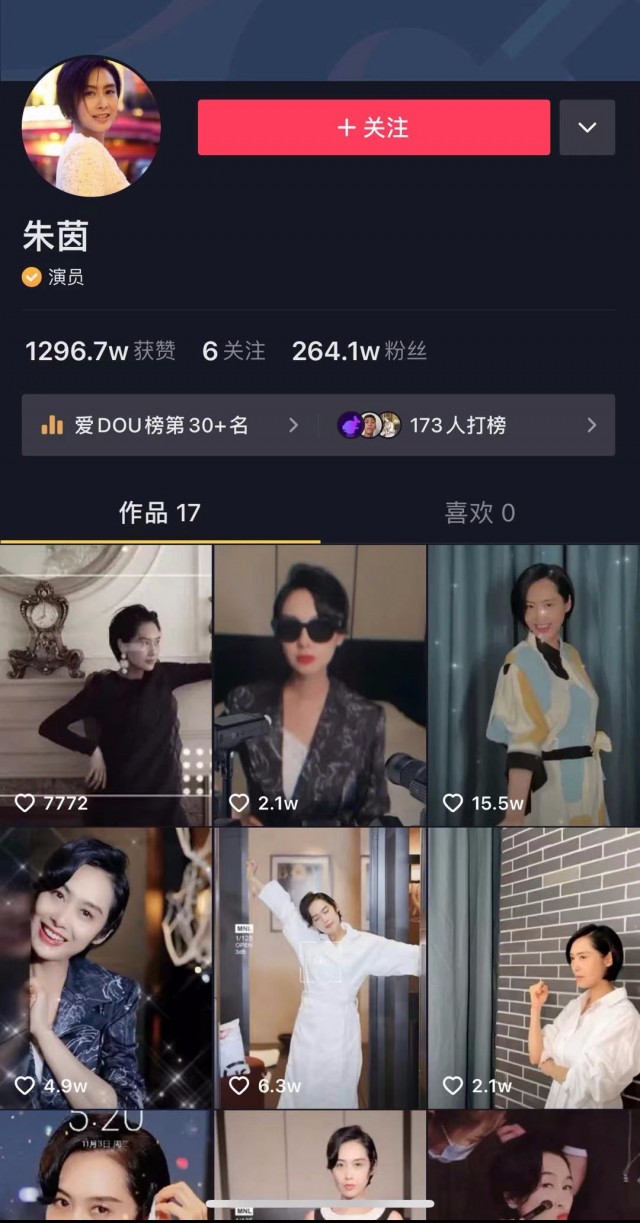Play the video with 4.9w likes
The height and width of the screenshot is (1223, 640).
click(x=106, y=967)
